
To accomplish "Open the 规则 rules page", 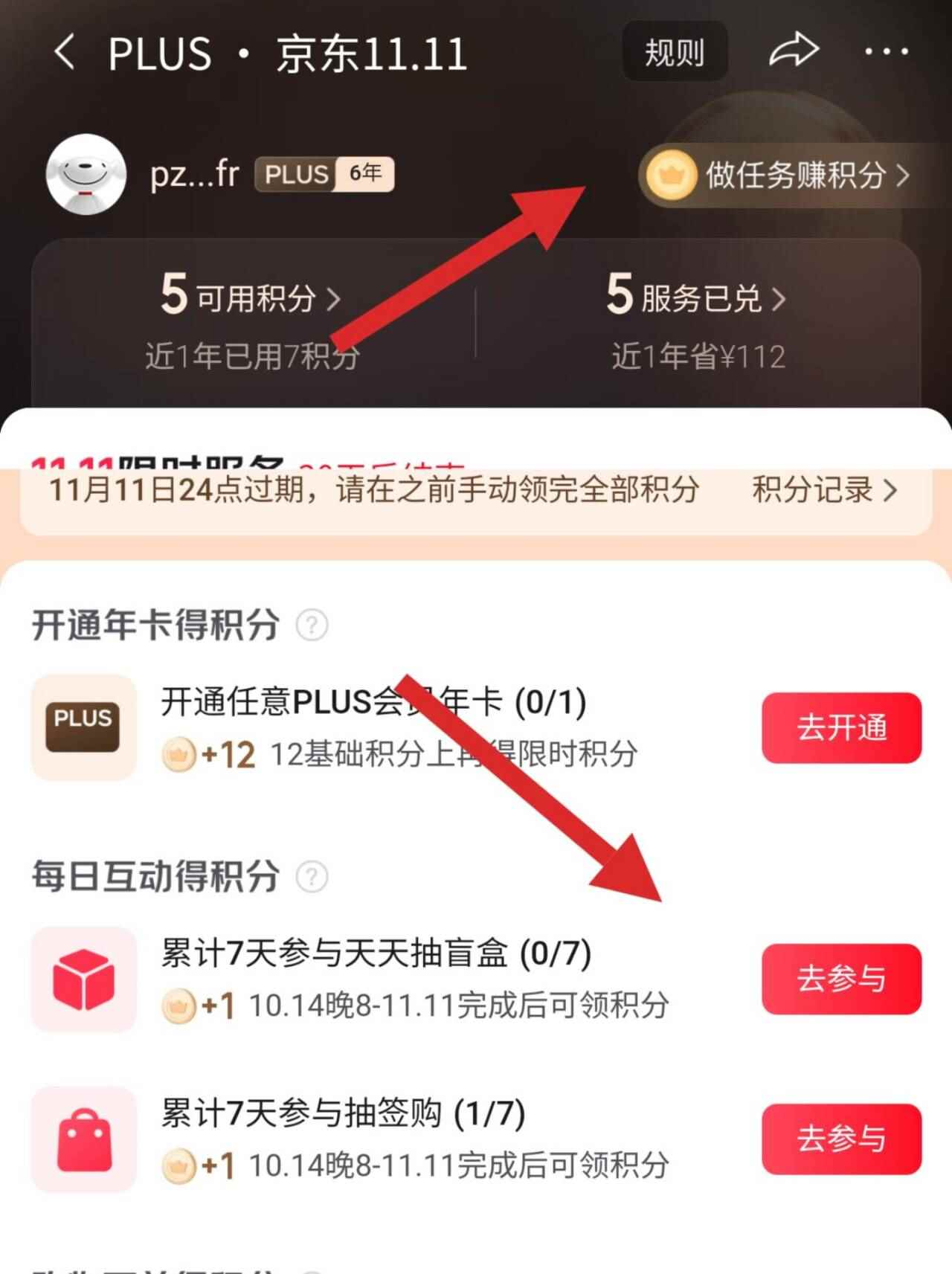I will coord(673,52).
